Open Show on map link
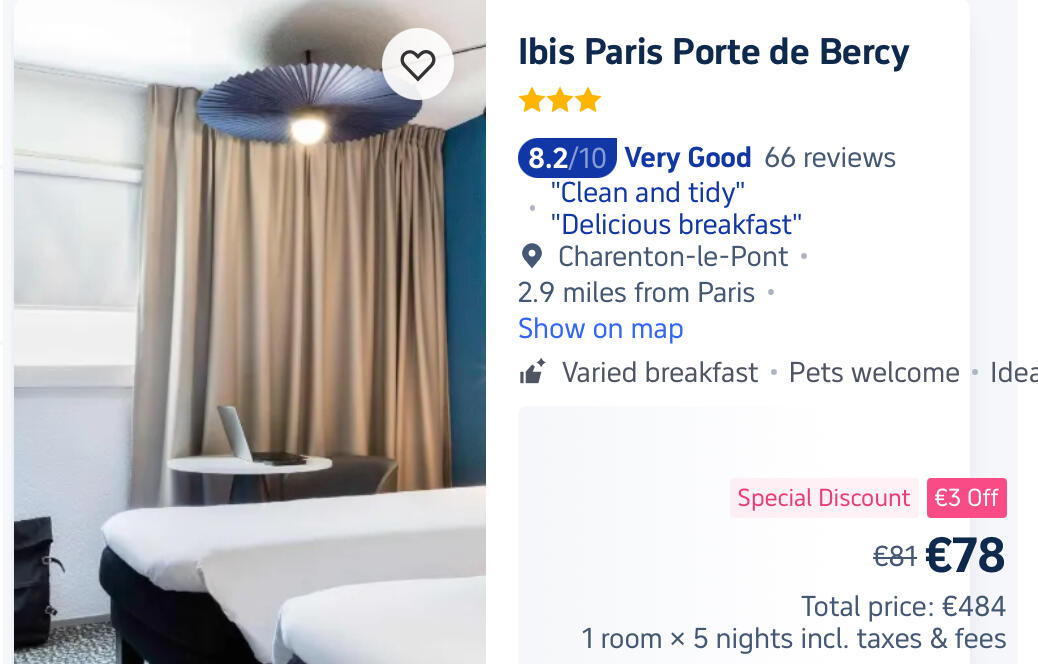 click(x=600, y=329)
